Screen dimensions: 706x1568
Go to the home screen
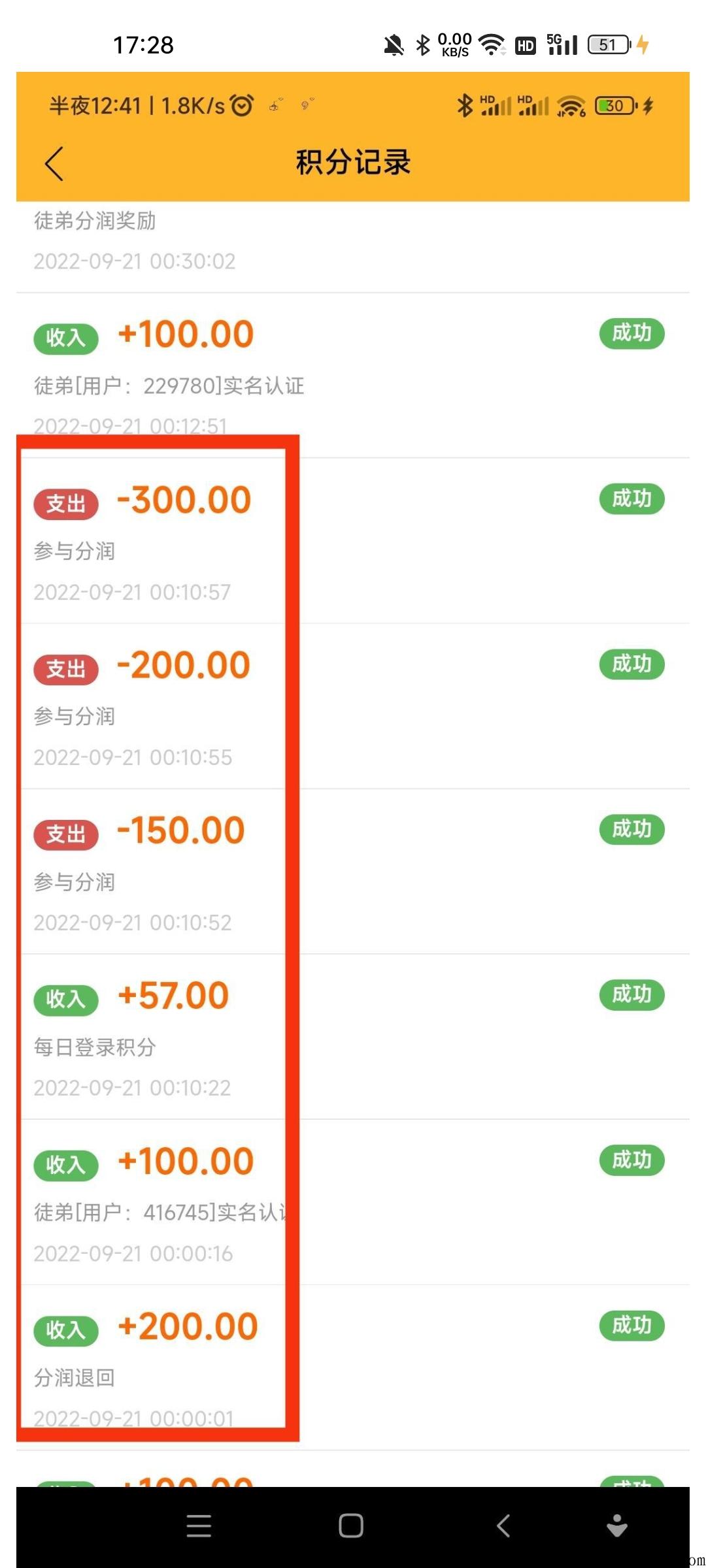point(351,1526)
